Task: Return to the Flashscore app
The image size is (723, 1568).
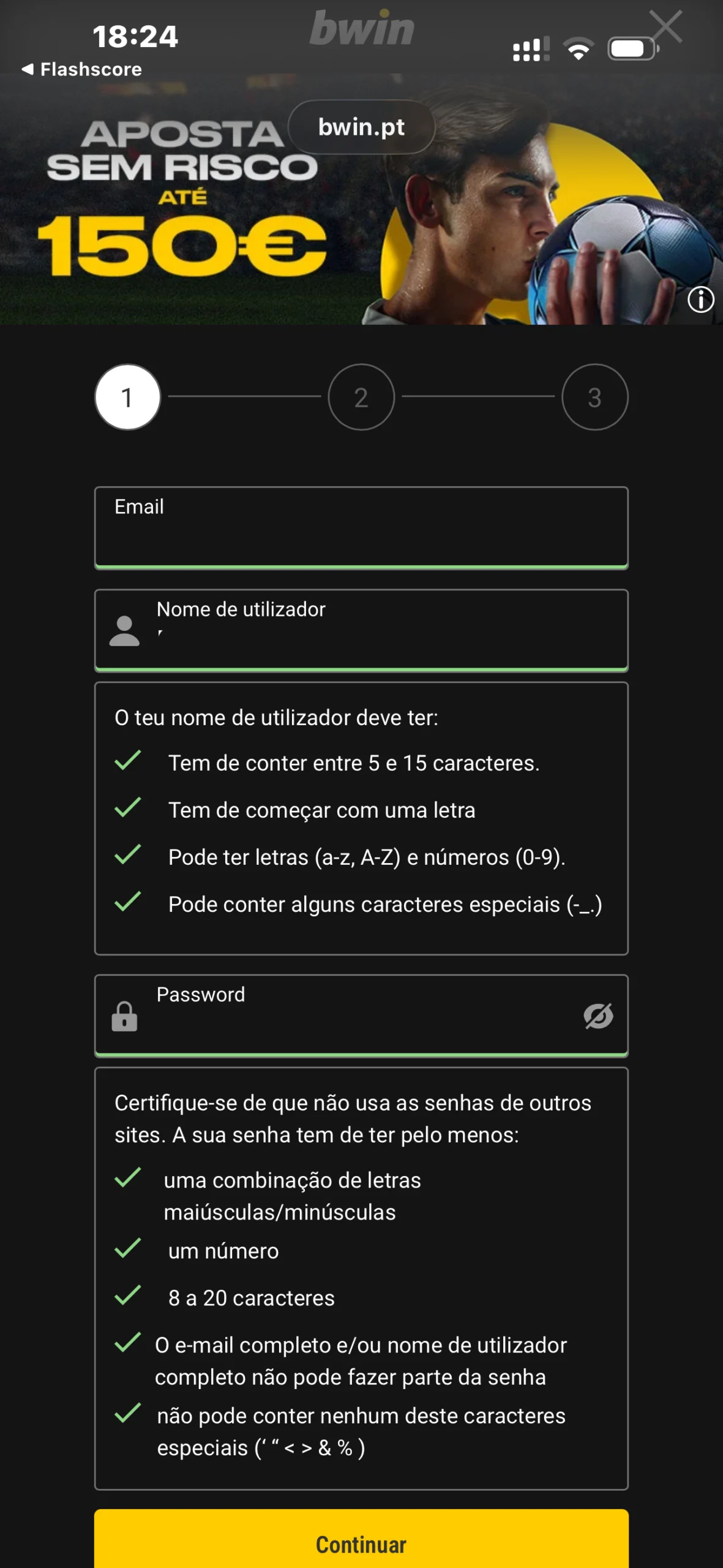Action: coord(83,70)
